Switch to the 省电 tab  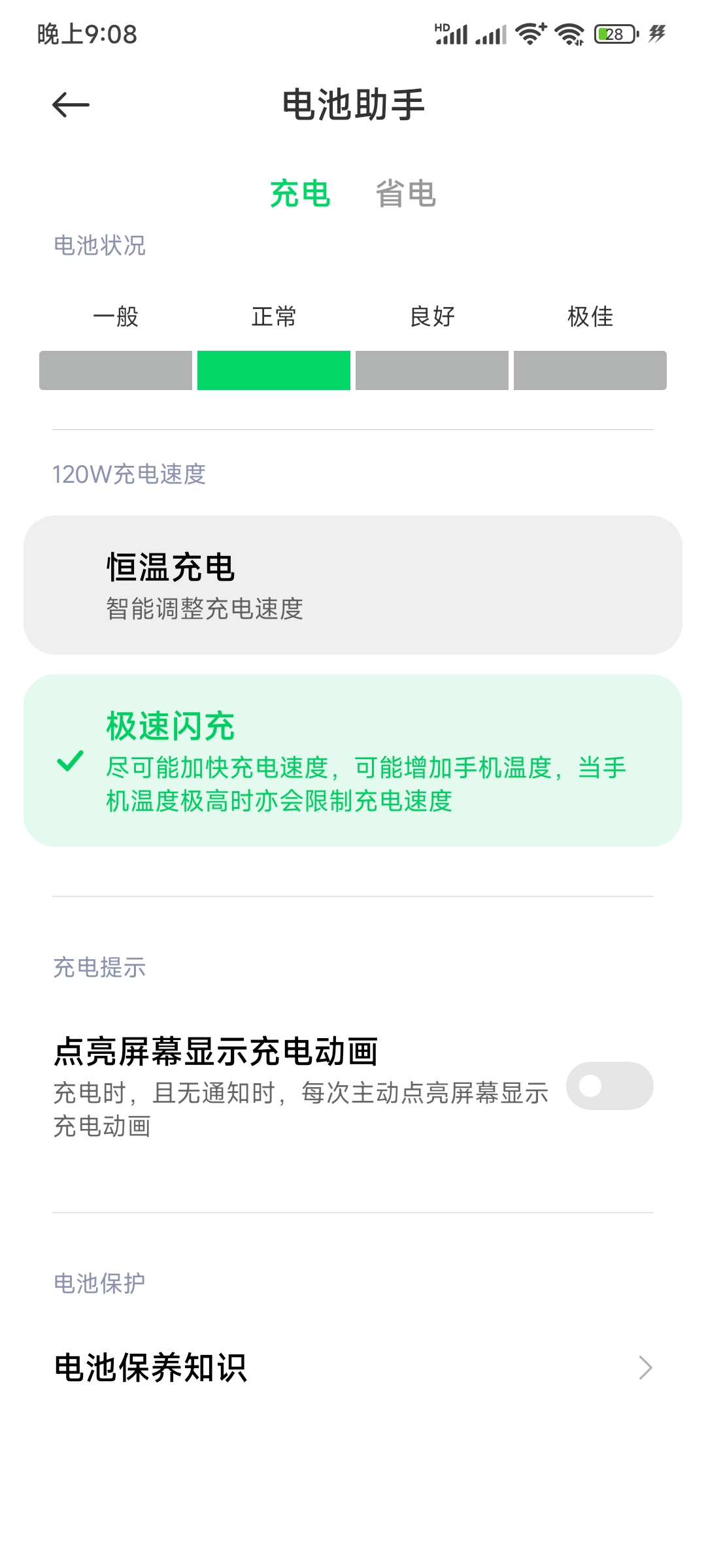405,194
